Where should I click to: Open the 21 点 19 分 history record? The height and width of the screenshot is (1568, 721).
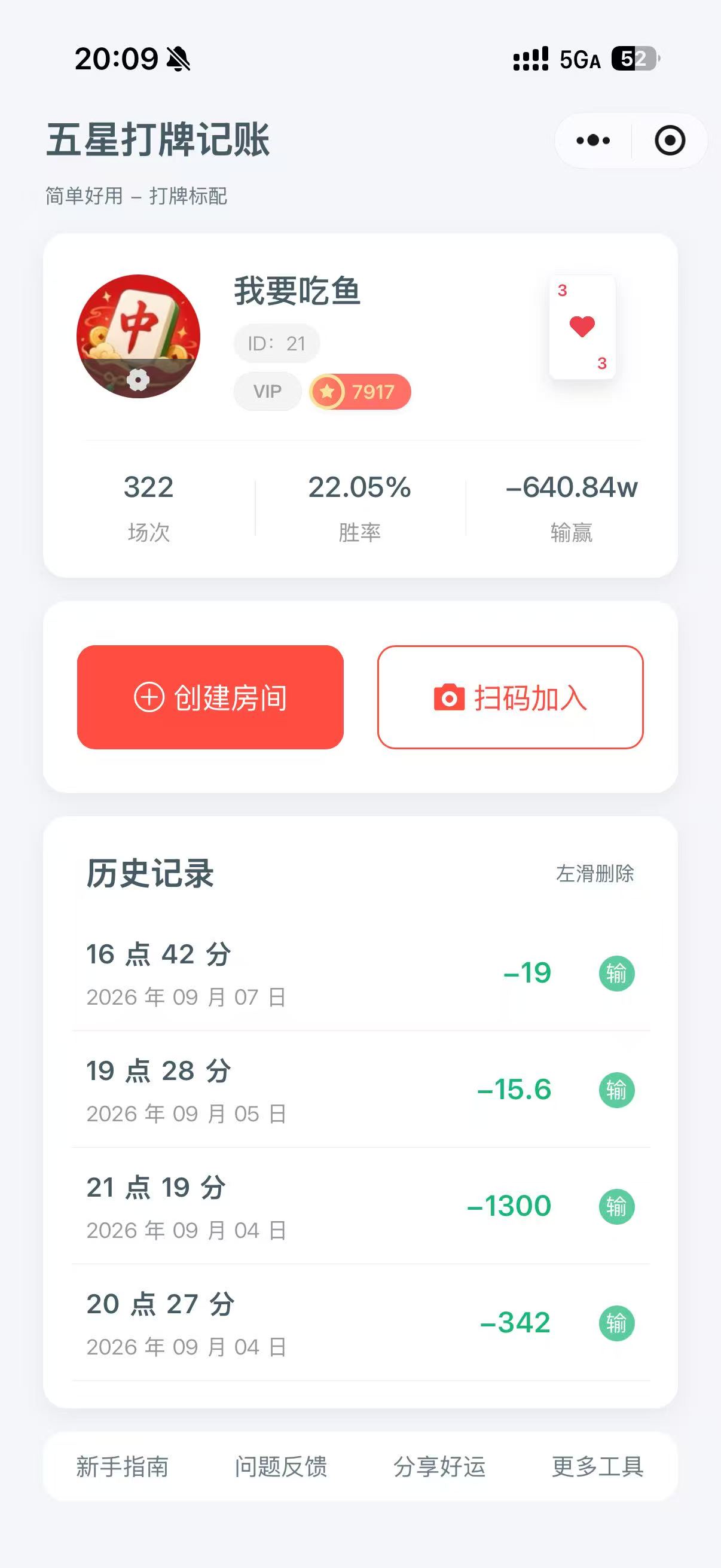(x=361, y=1206)
